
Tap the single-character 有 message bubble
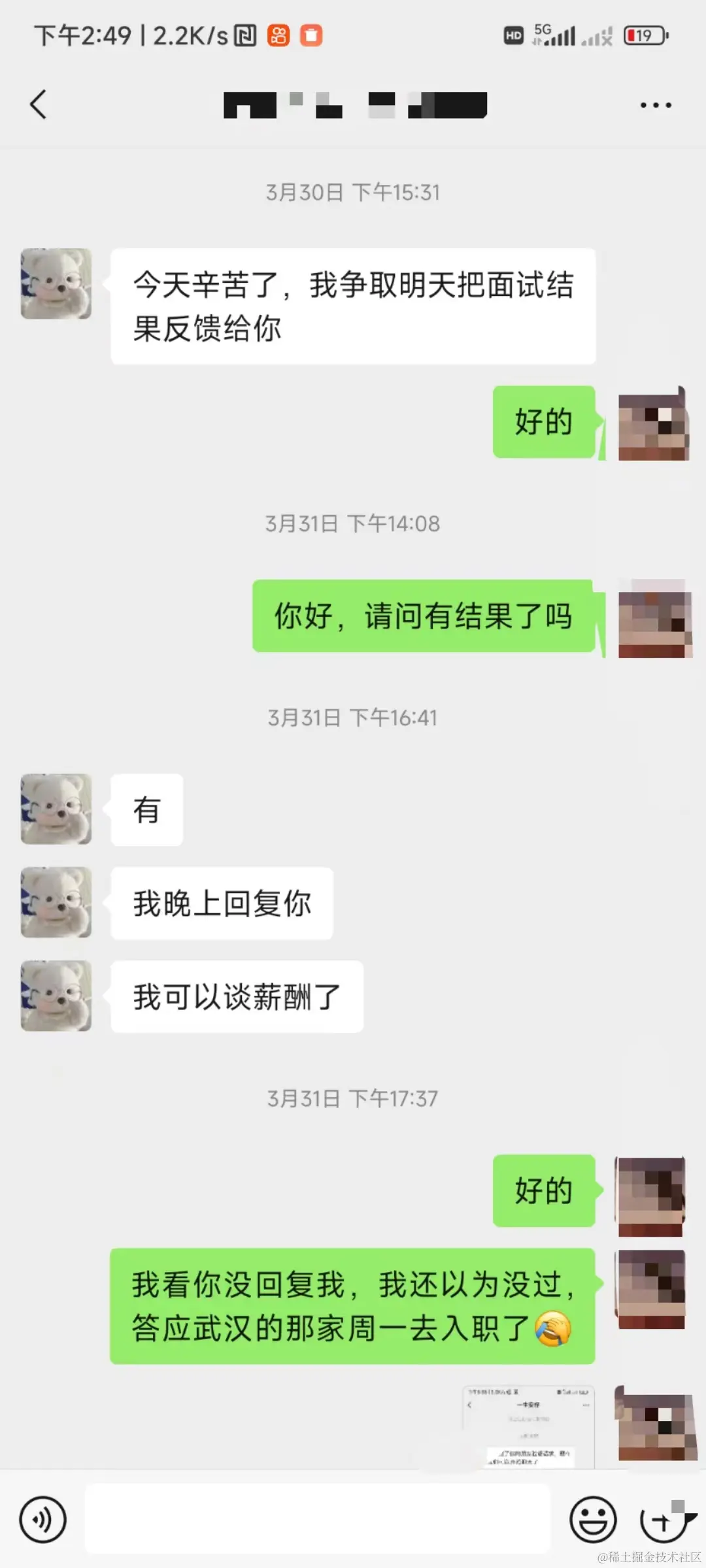click(146, 810)
